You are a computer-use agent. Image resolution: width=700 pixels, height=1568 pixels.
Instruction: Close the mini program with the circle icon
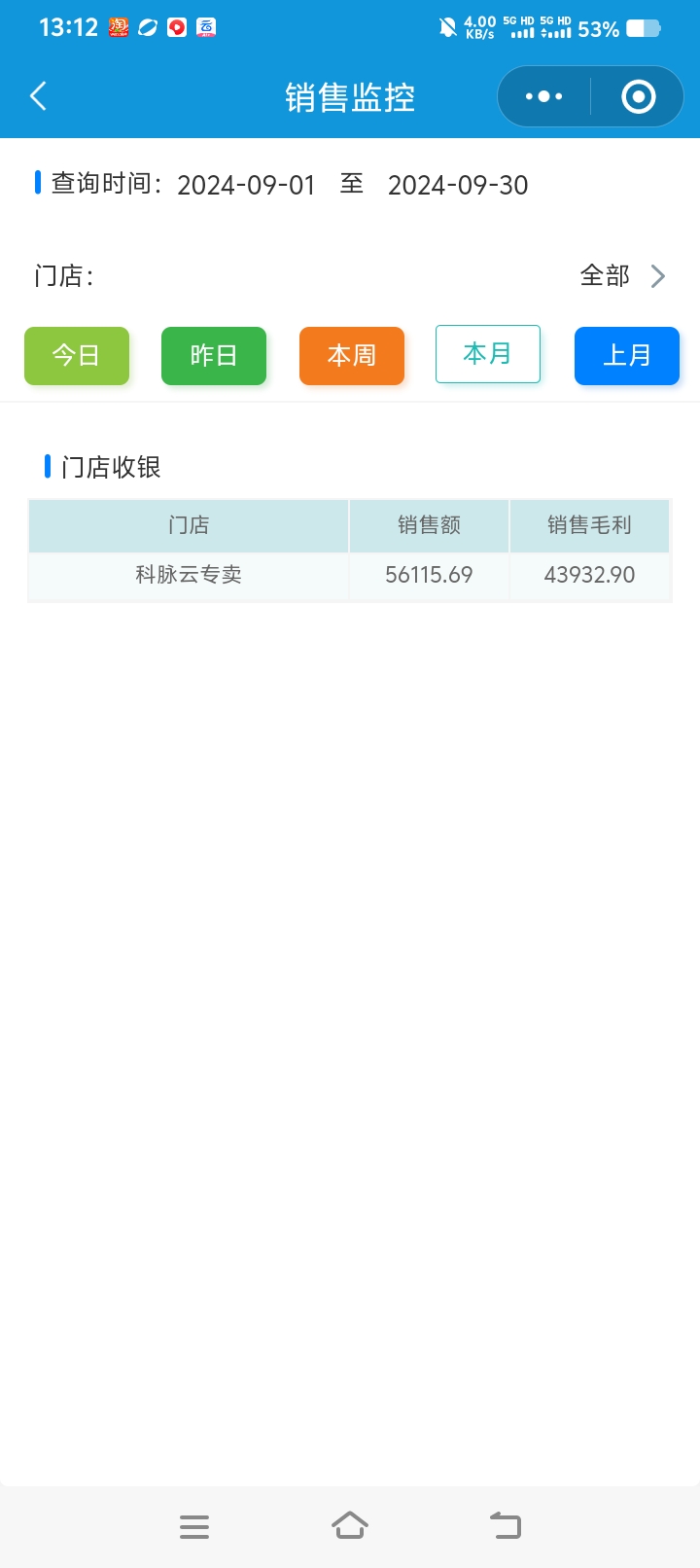click(x=638, y=96)
